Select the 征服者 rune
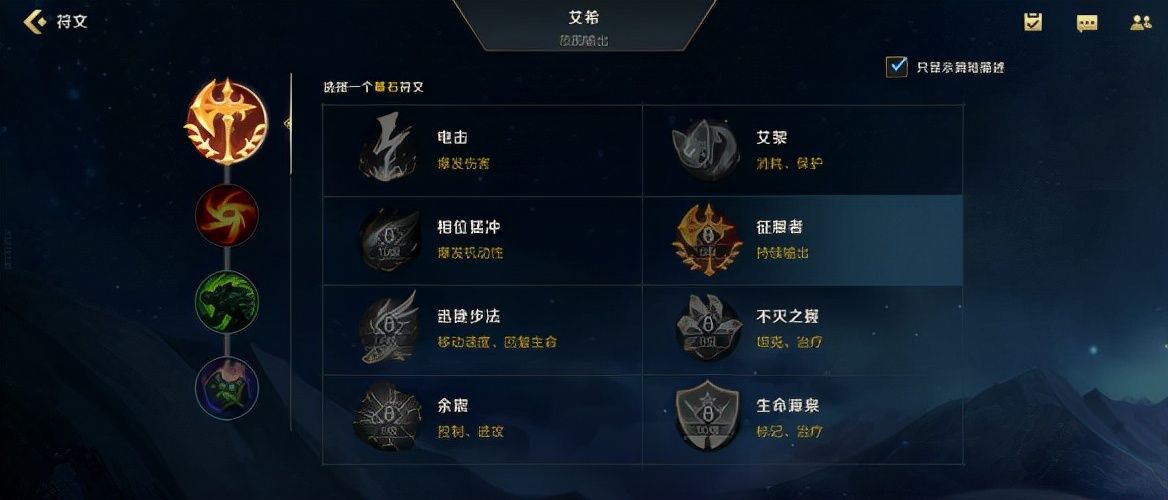Screen dimensions: 1168x500 802,240
